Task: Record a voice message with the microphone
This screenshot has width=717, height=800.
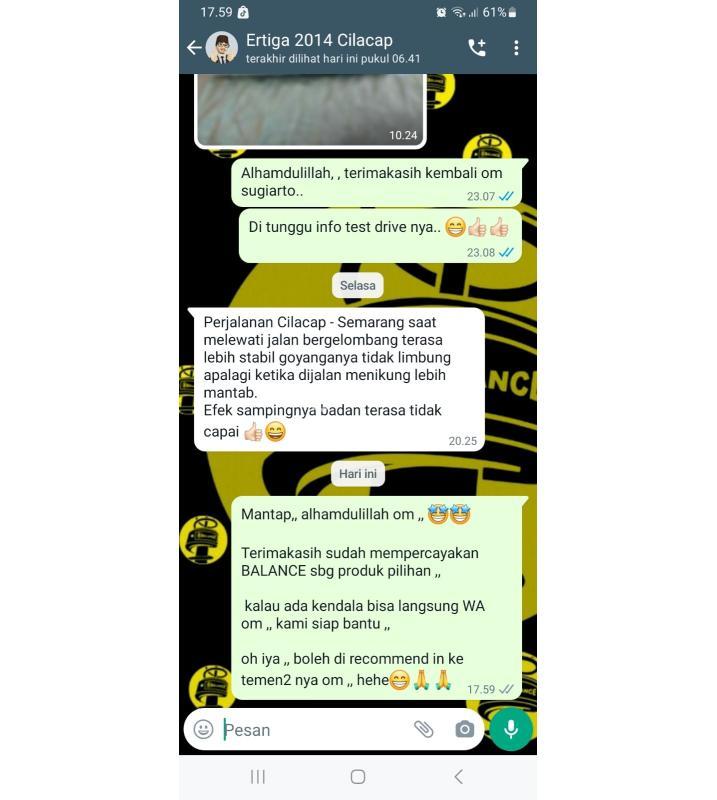Action: (x=511, y=729)
